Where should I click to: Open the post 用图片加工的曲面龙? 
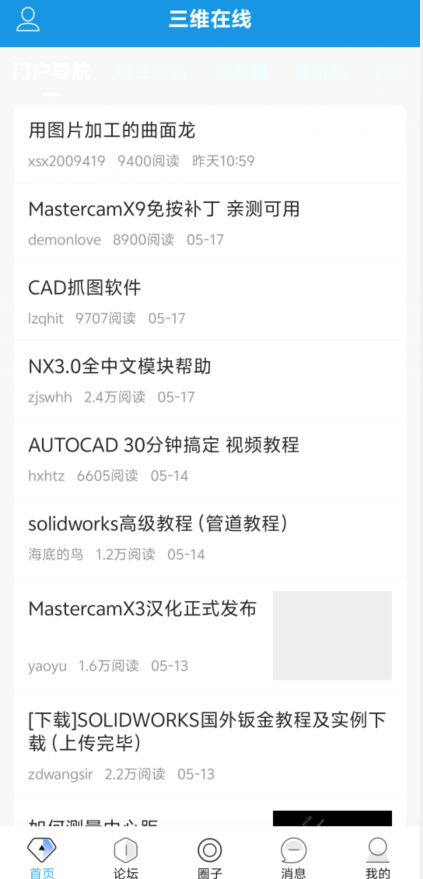(x=210, y=144)
